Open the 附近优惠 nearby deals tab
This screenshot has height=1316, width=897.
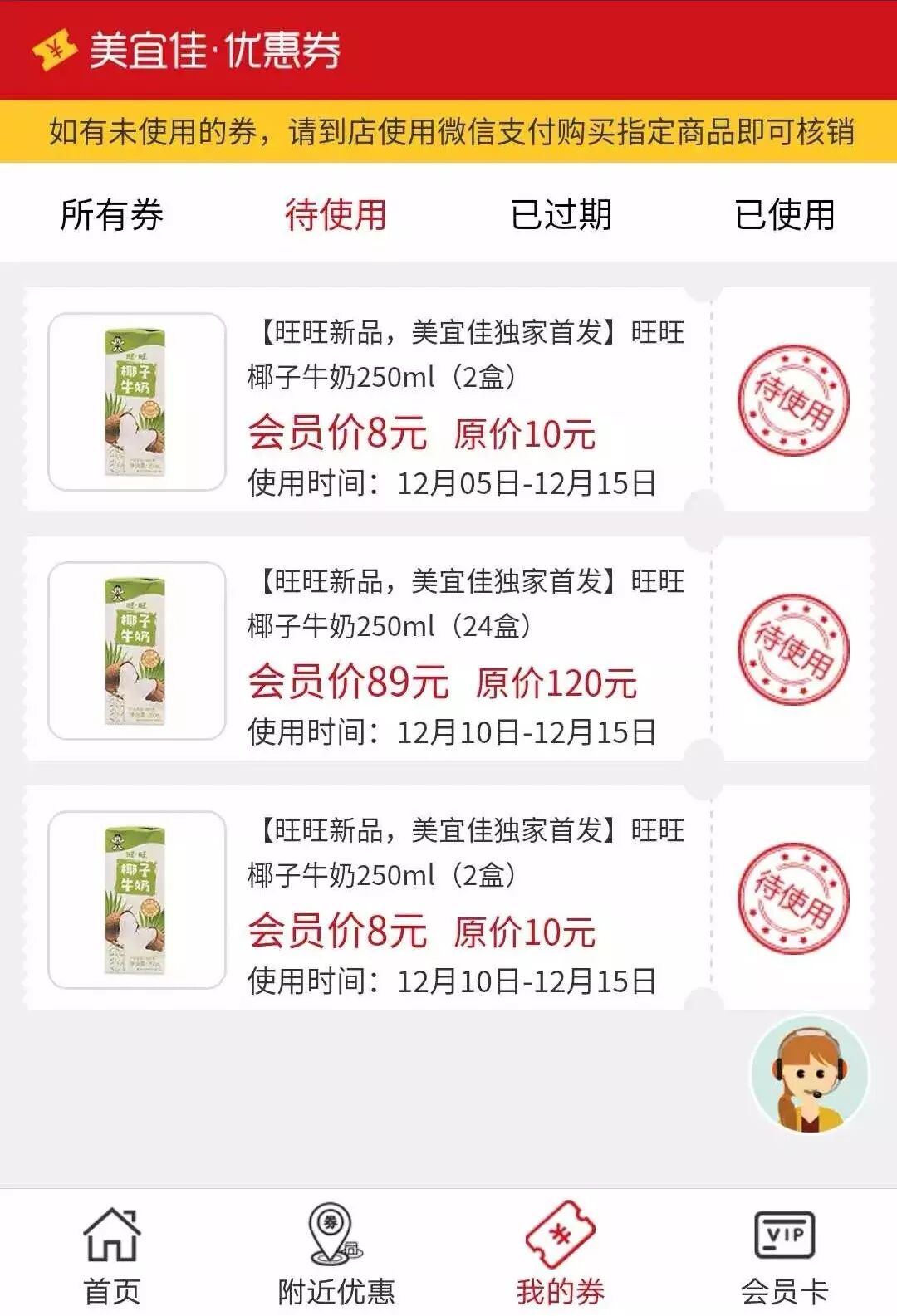click(x=336, y=1255)
